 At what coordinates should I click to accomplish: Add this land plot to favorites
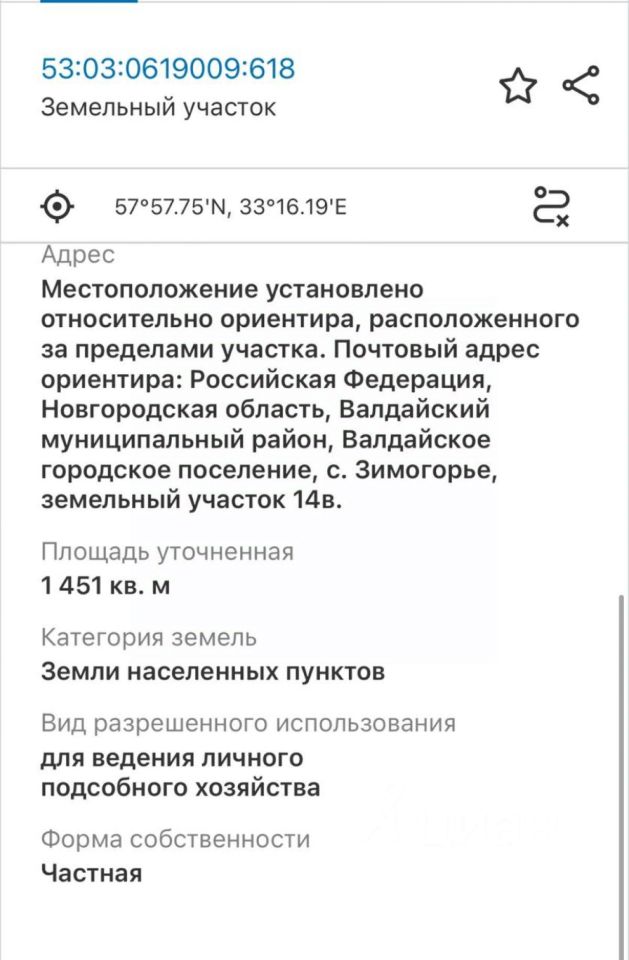click(x=517, y=87)
